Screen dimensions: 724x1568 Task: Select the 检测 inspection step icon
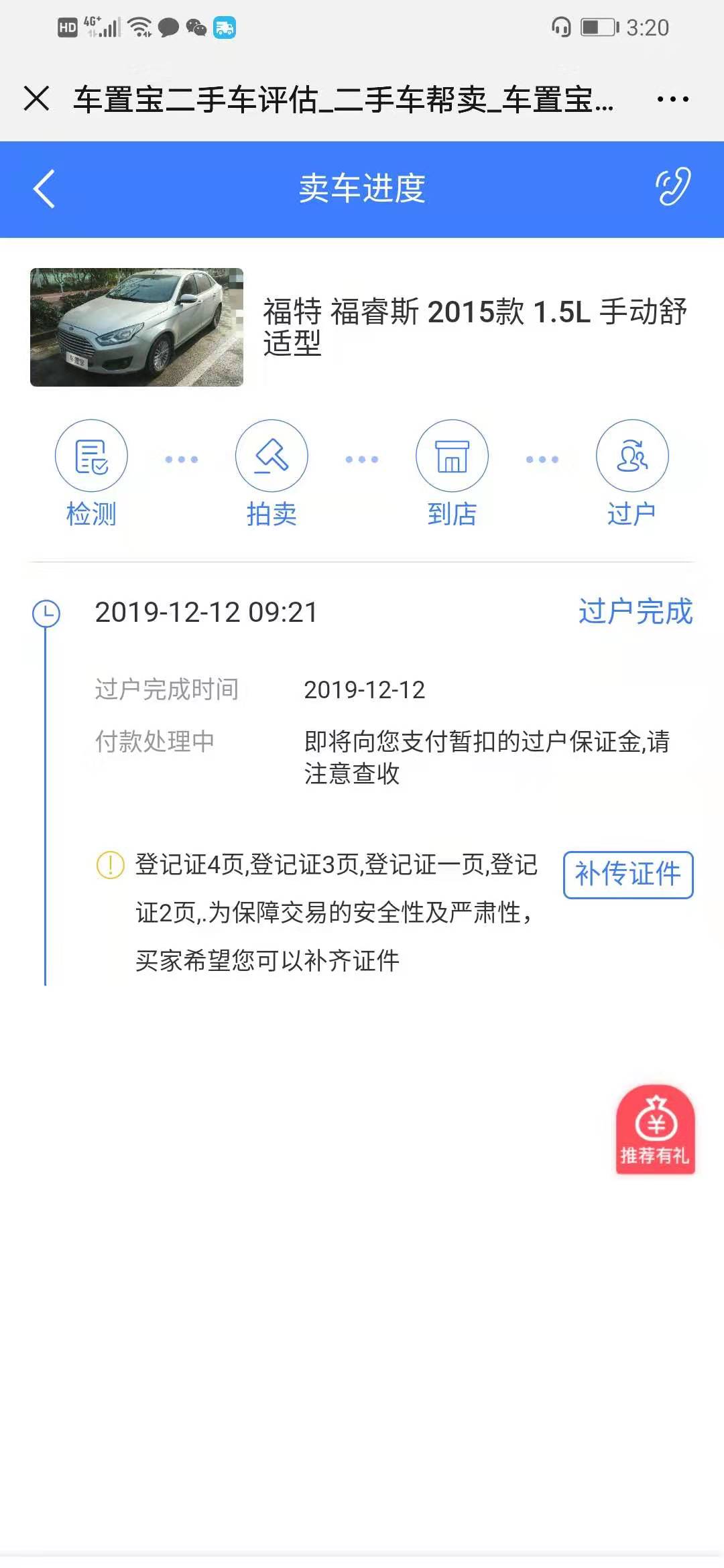pos(92,456)
